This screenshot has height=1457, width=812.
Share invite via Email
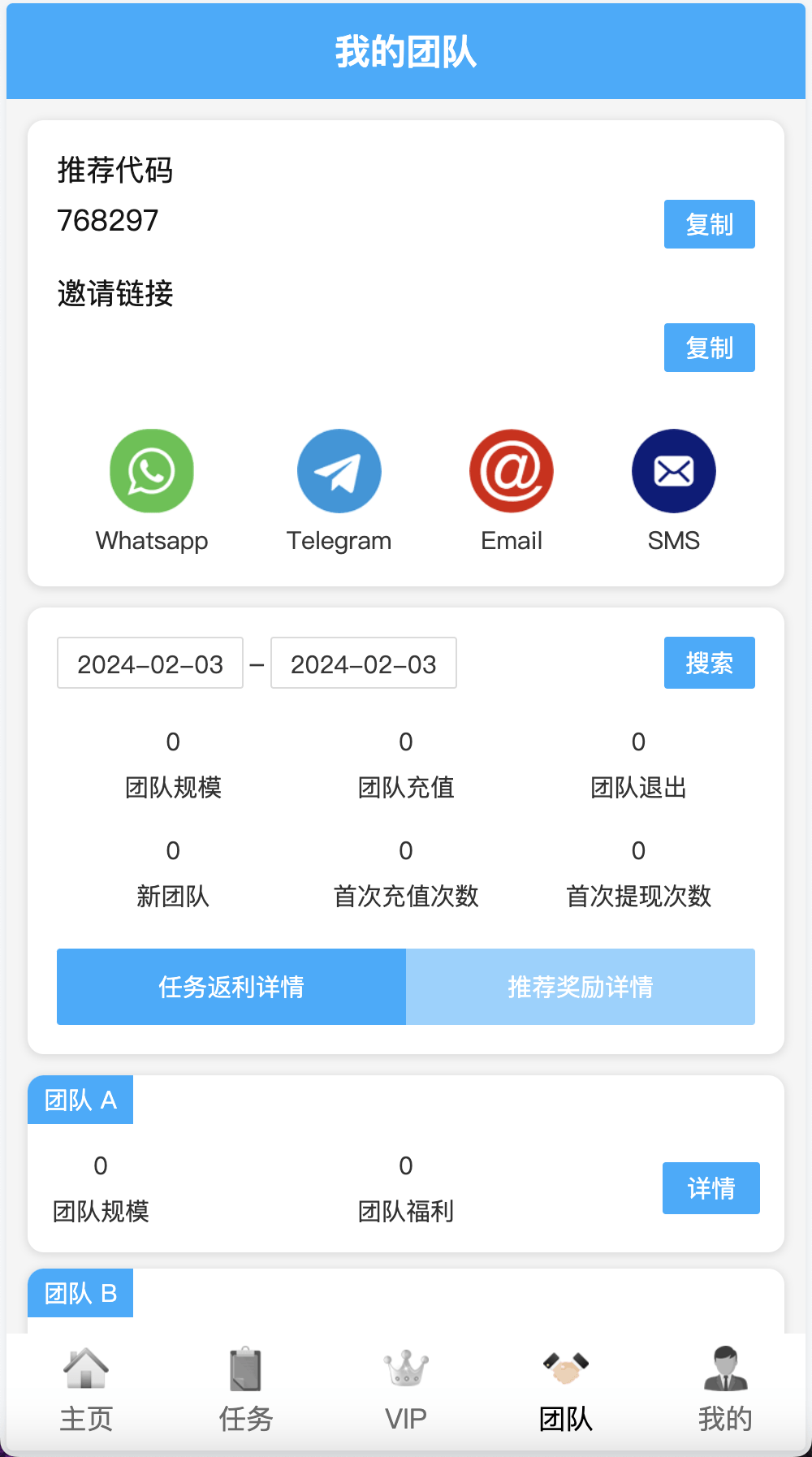511,471
